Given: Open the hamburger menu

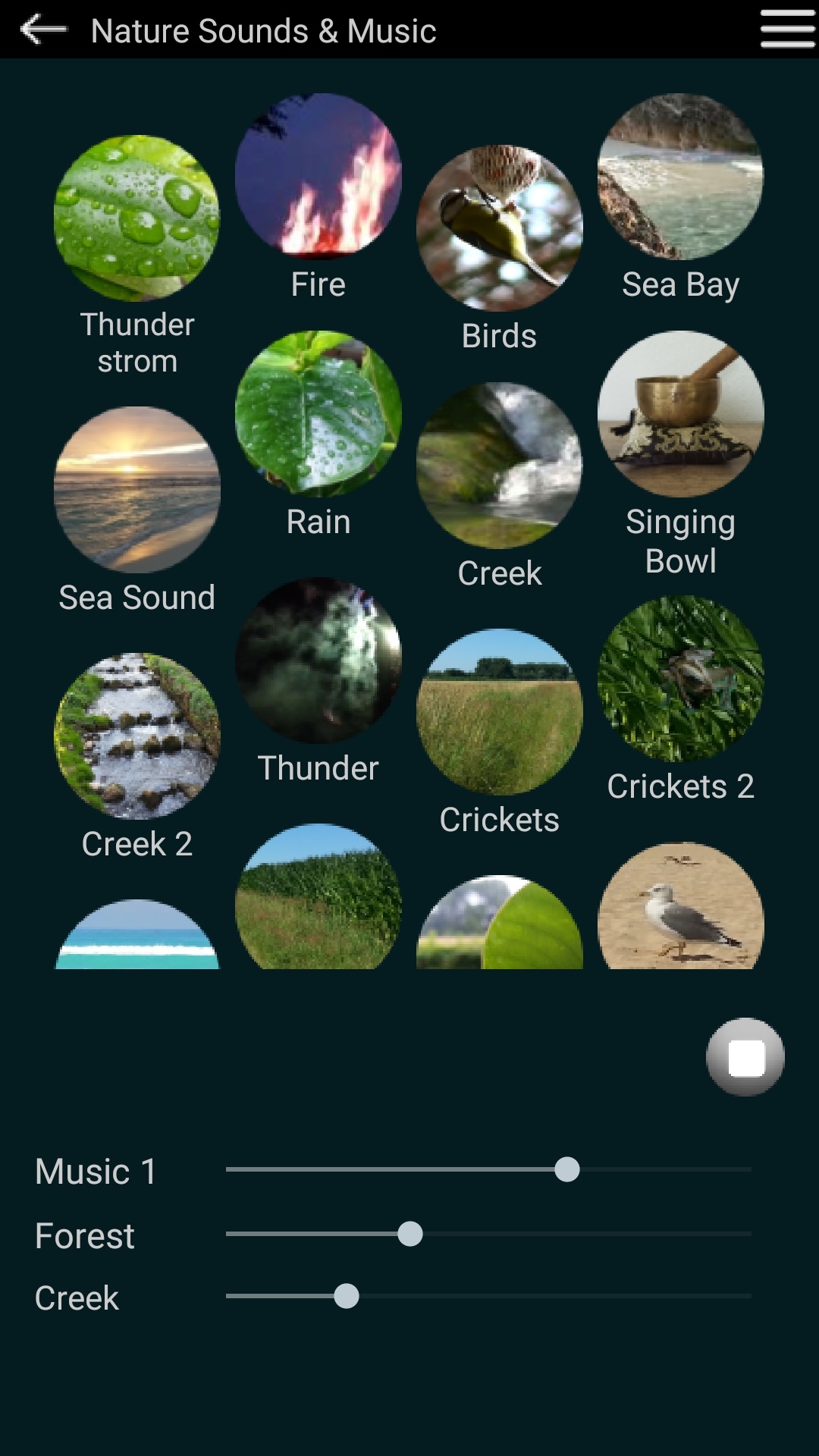Looking at the screenshot, I should click(784, 29).
